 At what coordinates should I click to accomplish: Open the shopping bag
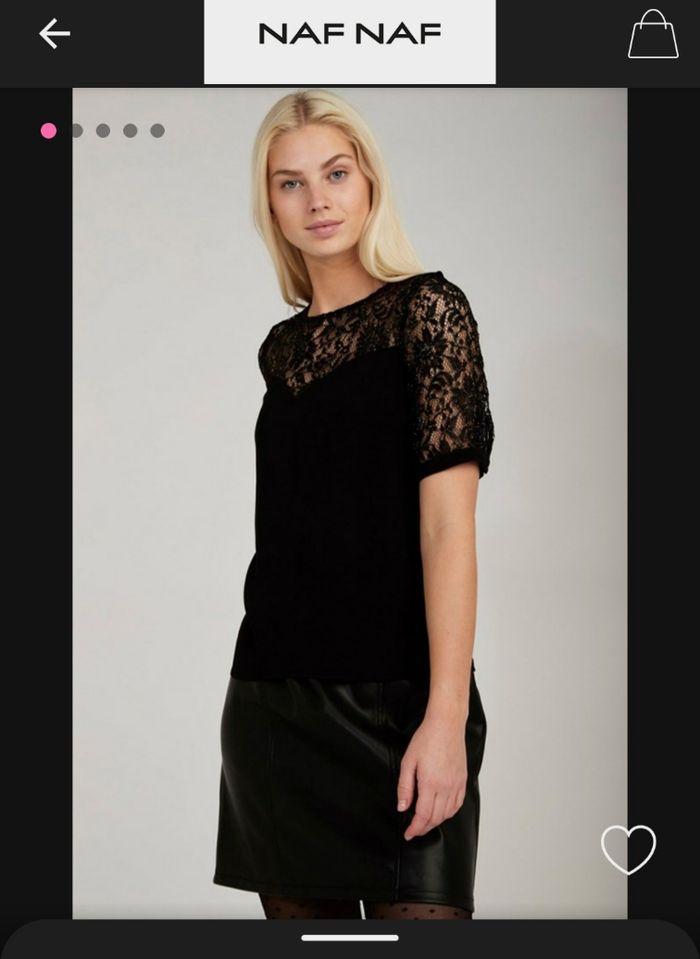[652, 35]
